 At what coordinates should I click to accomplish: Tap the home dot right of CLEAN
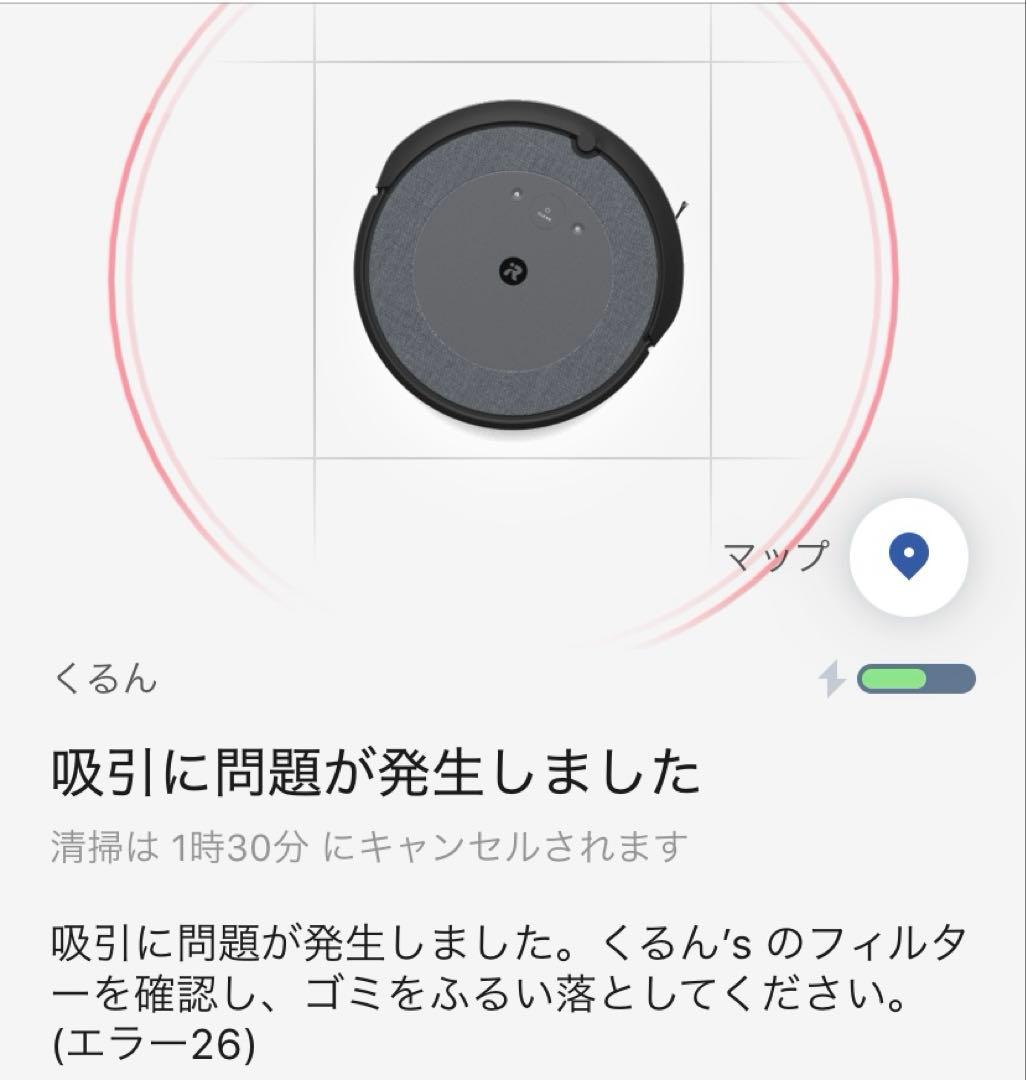(576, 227)
